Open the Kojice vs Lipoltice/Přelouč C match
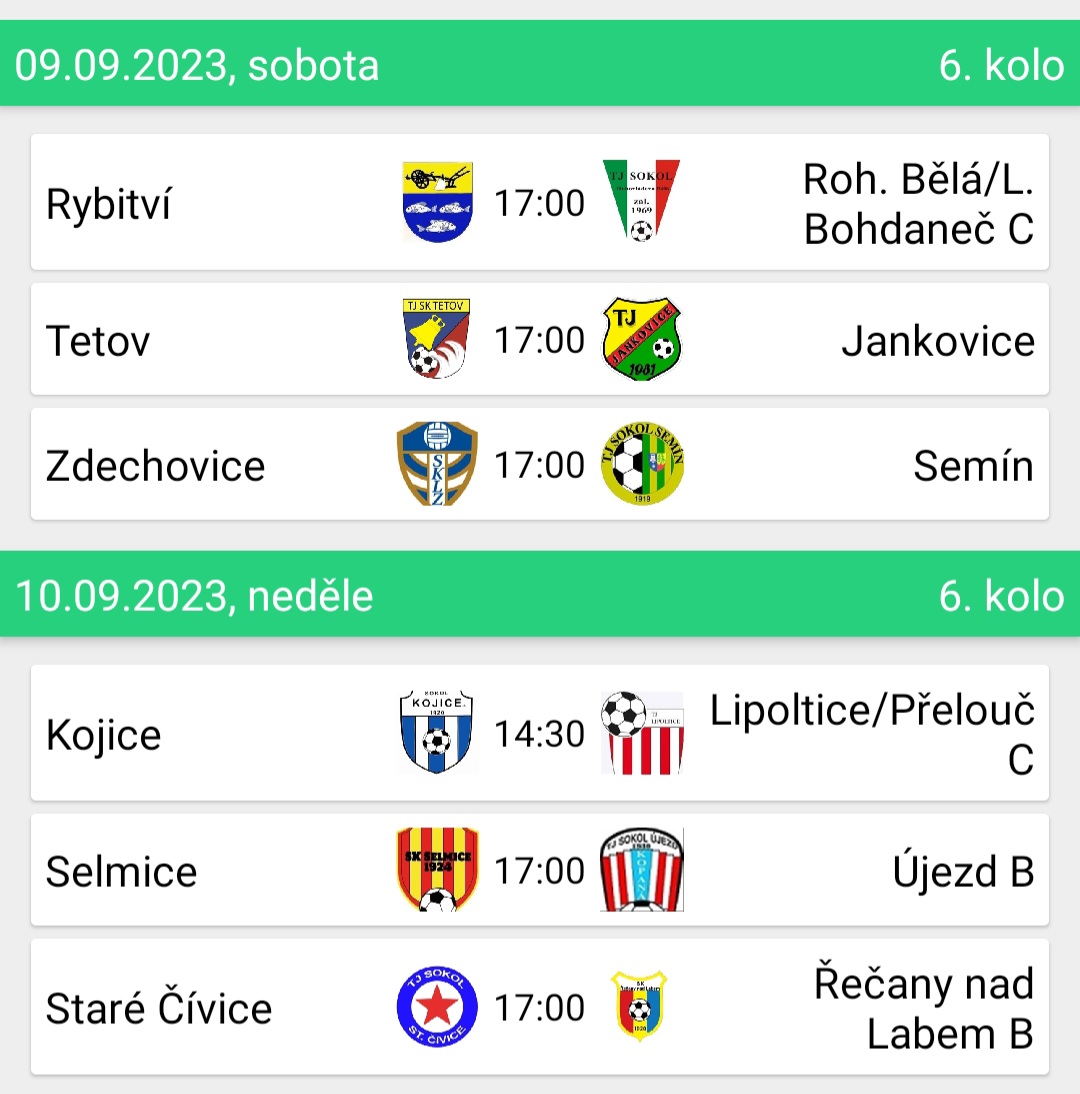1080x1094 pixels. 540,734
